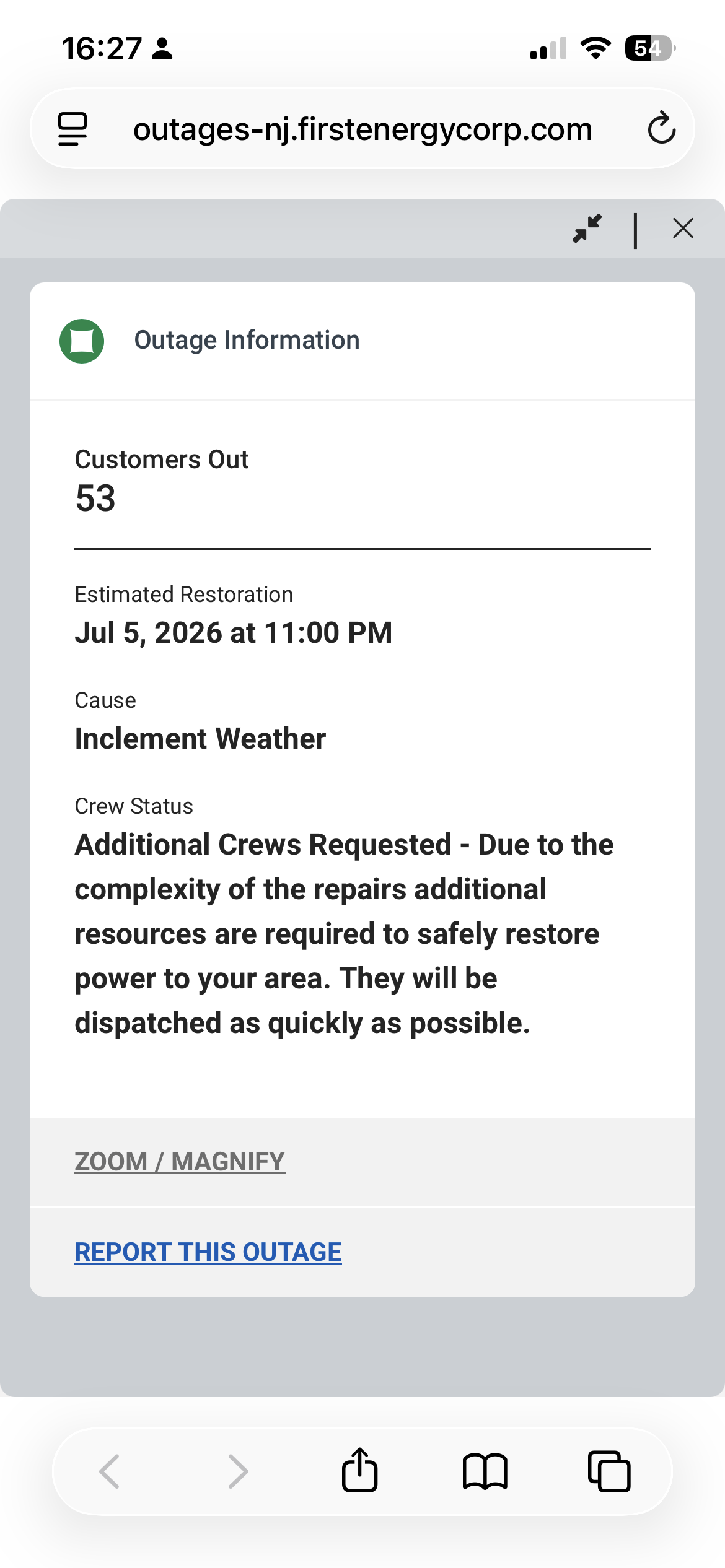Tap the Zoom / Magnify link

click(x=180, y=1161)
